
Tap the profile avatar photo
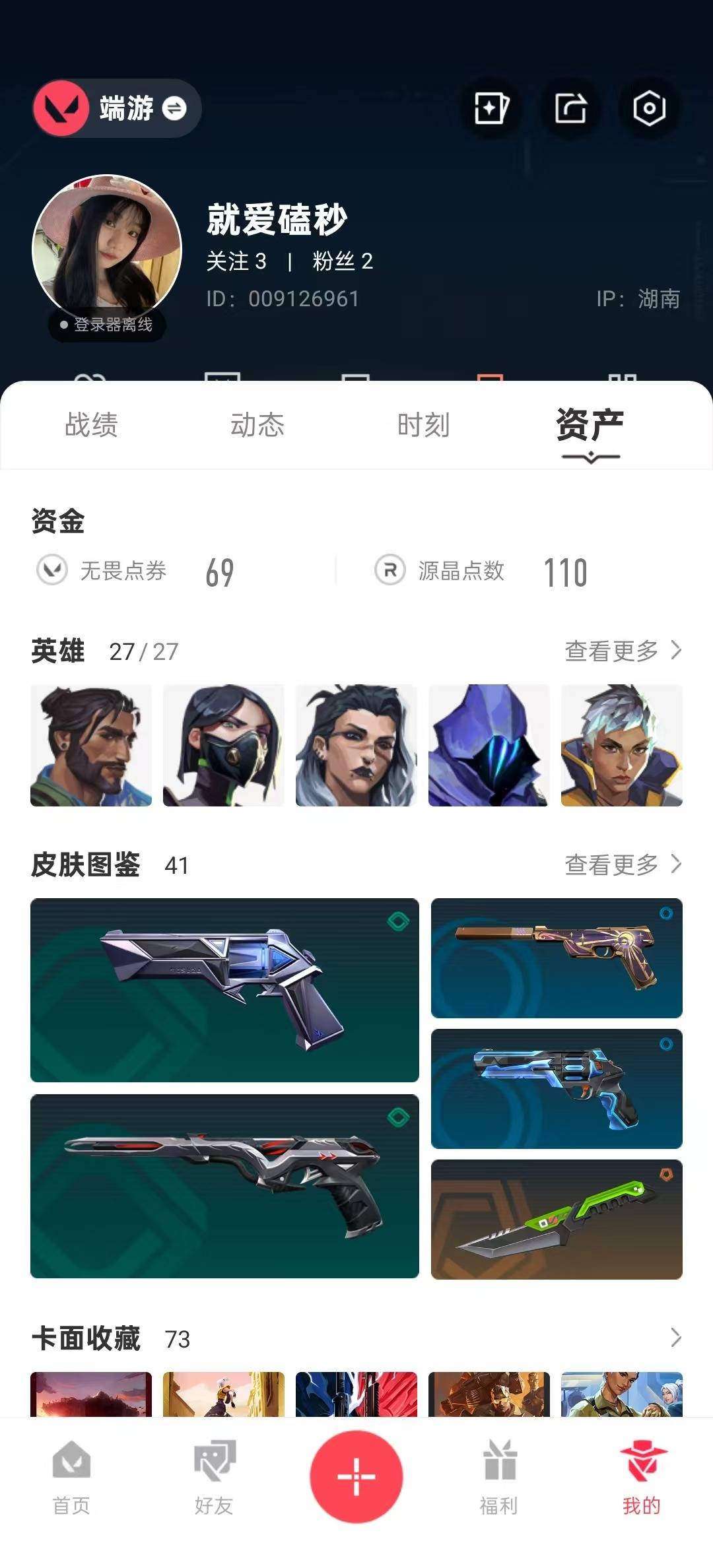coord(107,249)
